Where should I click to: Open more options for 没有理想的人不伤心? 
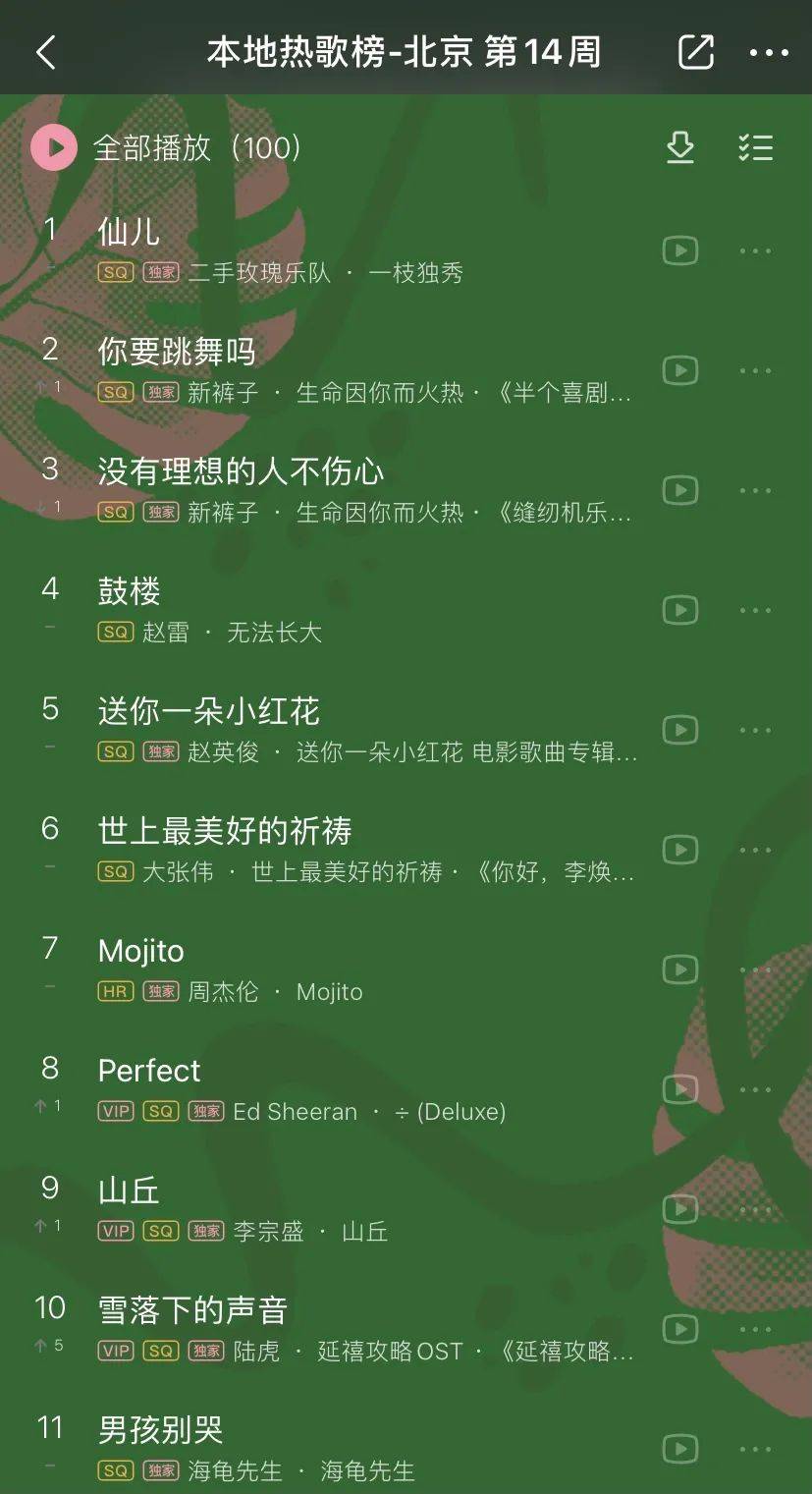pyautogui.click(x=755, y=490)
